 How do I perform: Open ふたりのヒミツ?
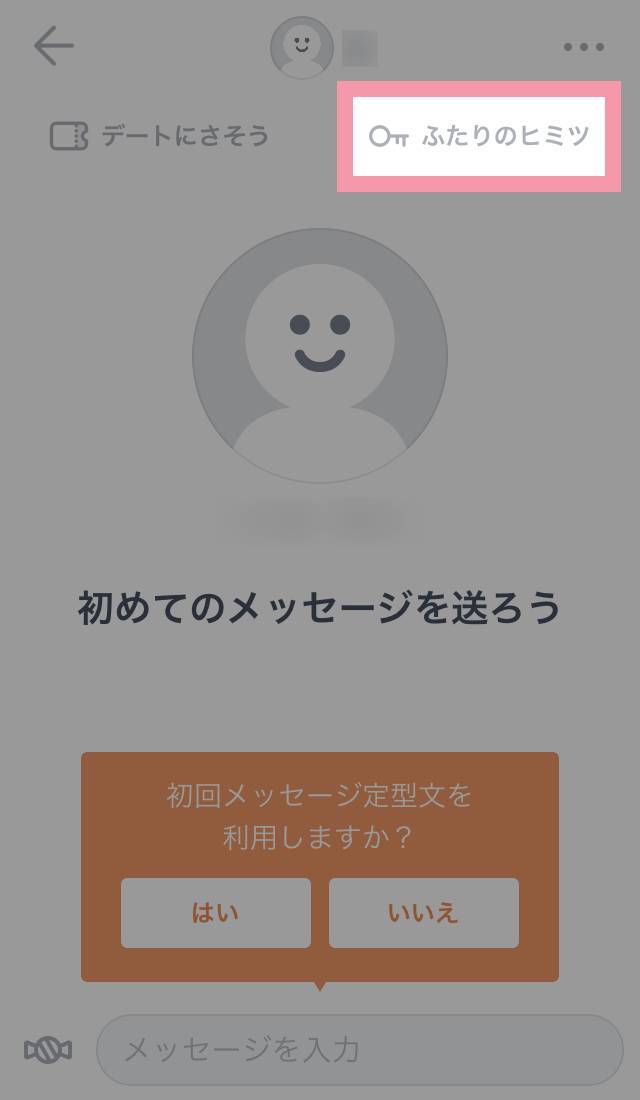click(x=479, y=136)
